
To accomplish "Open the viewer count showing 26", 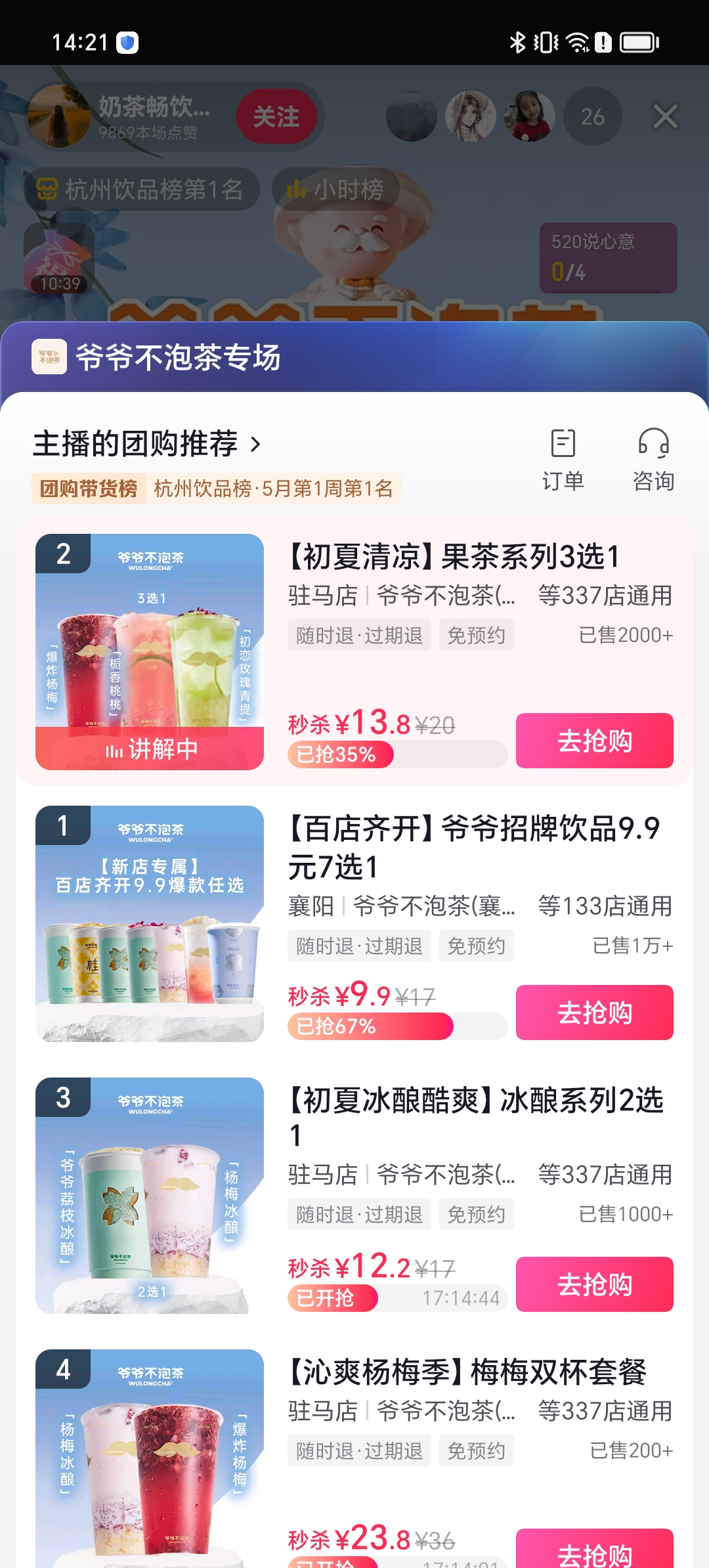I will point(592,117).
